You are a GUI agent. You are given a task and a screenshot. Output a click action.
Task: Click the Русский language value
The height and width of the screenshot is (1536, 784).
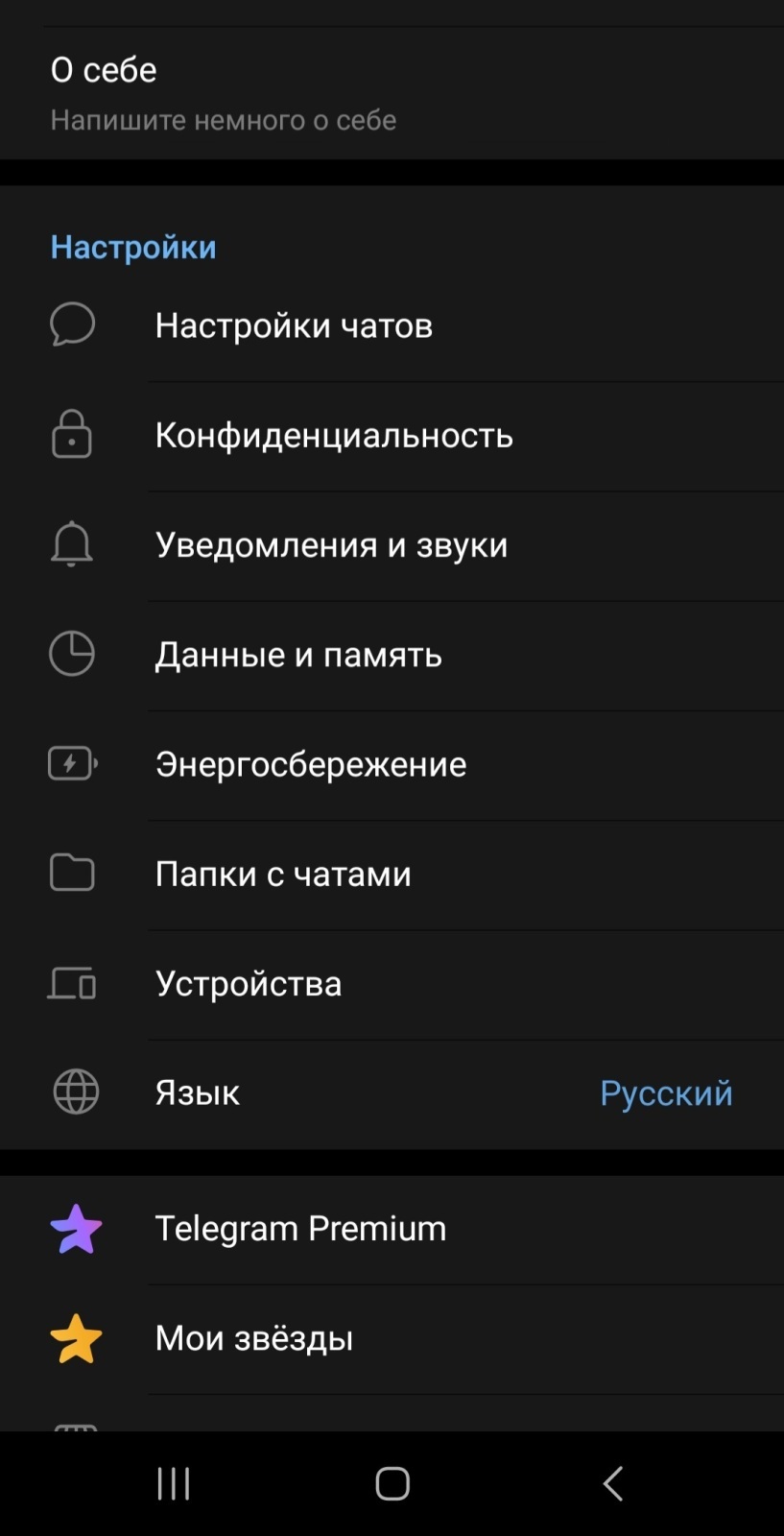pos(666,1092)
